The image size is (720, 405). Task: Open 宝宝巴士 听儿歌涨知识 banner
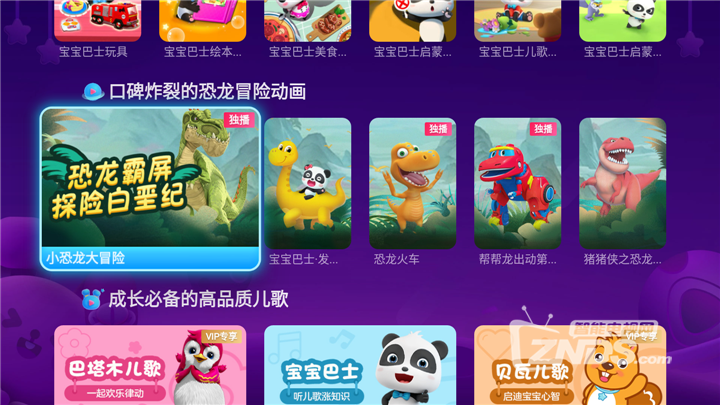(x=360, y=366)
